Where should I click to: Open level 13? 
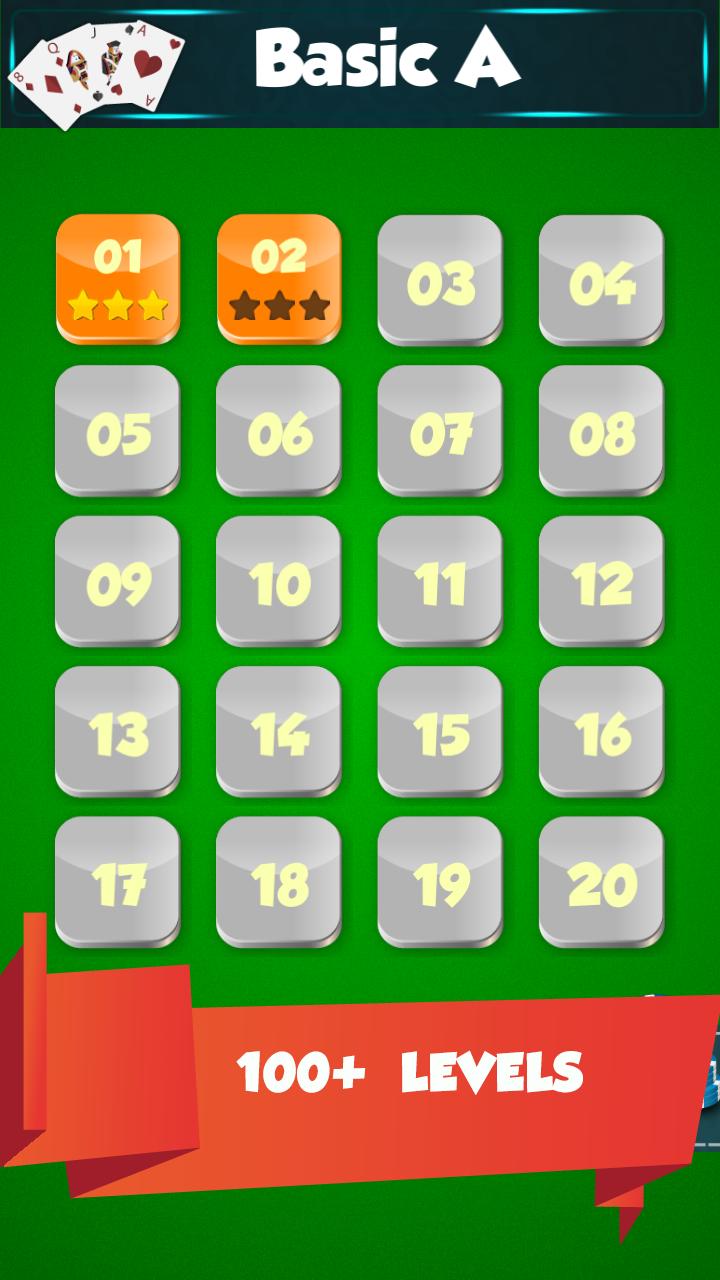pyautogui.click(x=118, y=731)
